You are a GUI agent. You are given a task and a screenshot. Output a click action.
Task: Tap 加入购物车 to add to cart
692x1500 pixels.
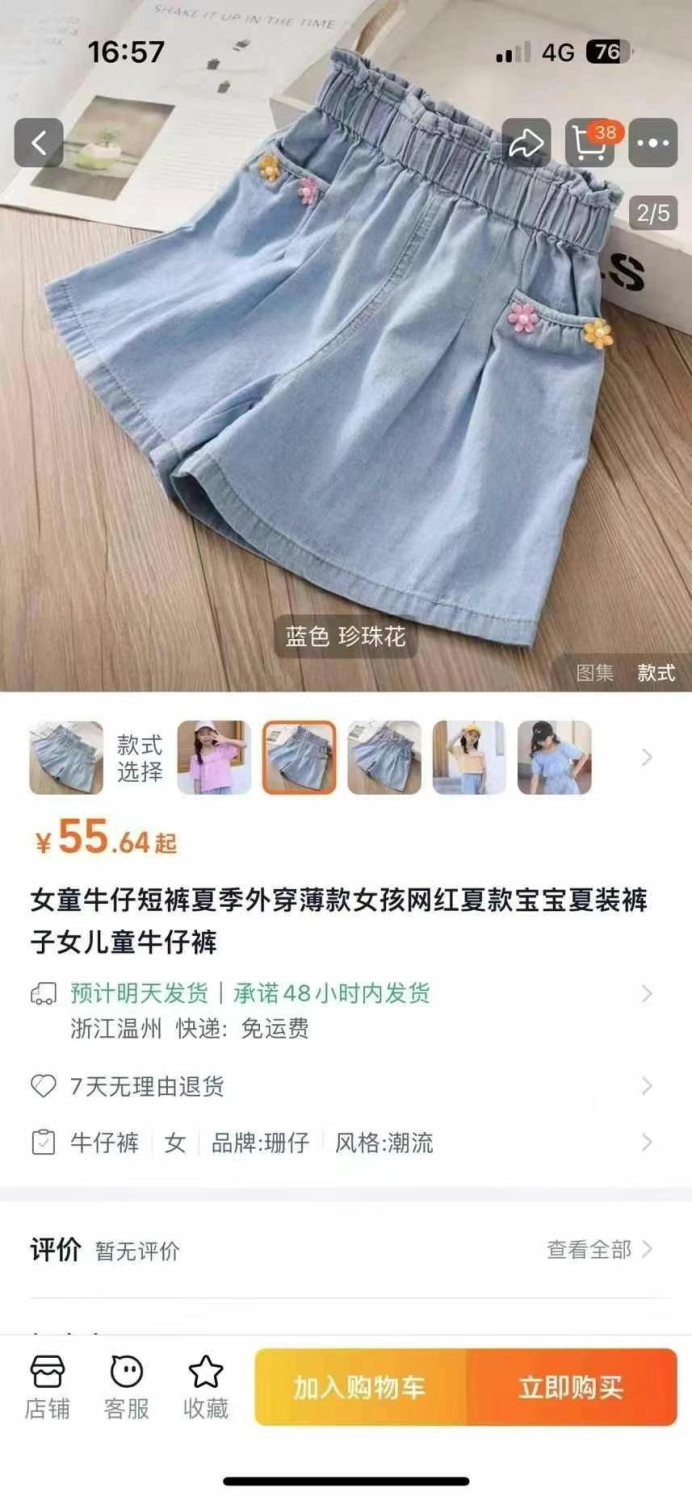point(360,1387)
